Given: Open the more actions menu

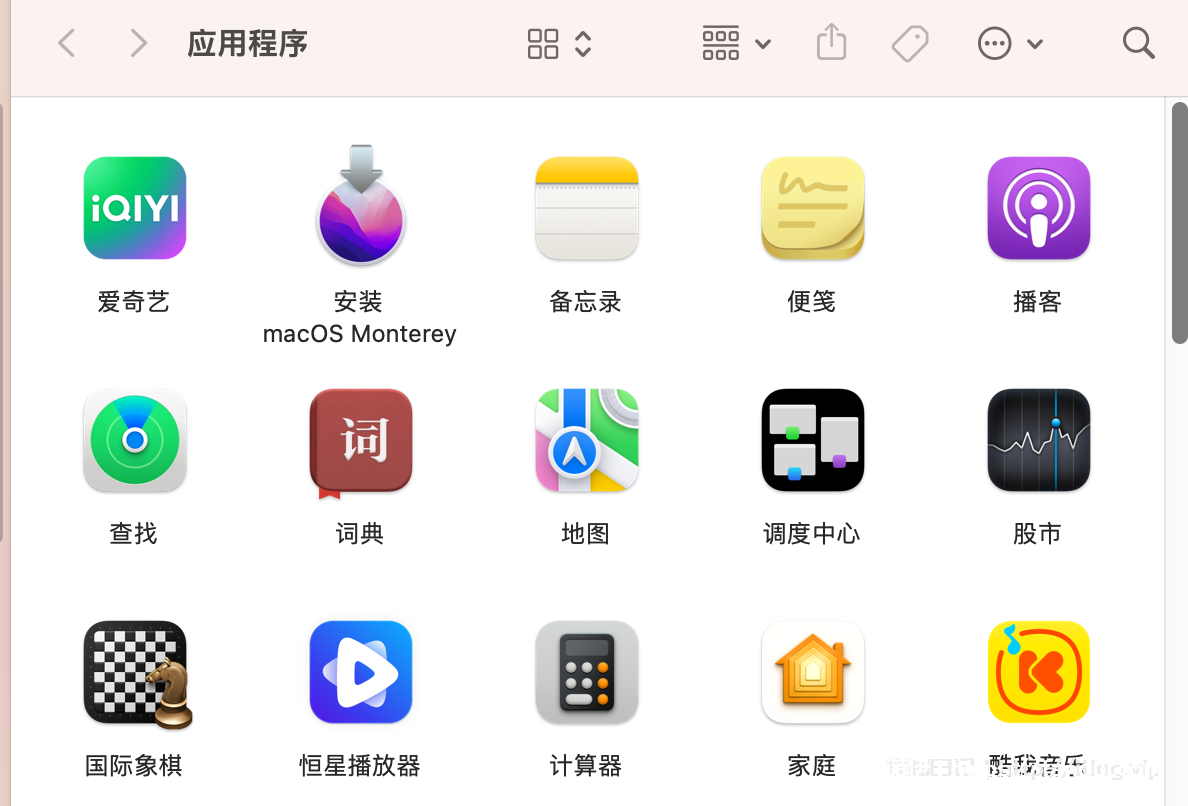Looking at the screenshot, I should pos(1009,43).
